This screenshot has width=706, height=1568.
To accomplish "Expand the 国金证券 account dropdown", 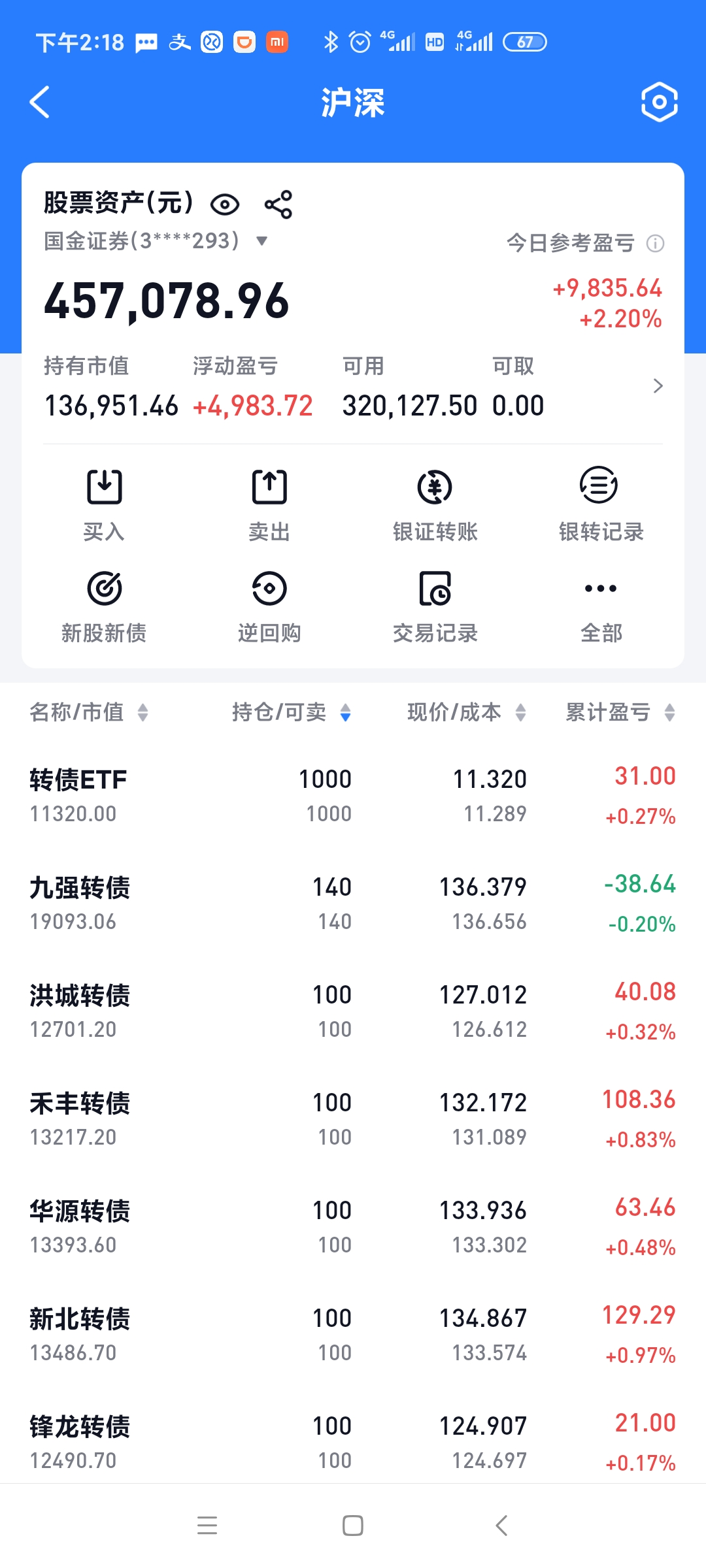I will coord(262,241).
